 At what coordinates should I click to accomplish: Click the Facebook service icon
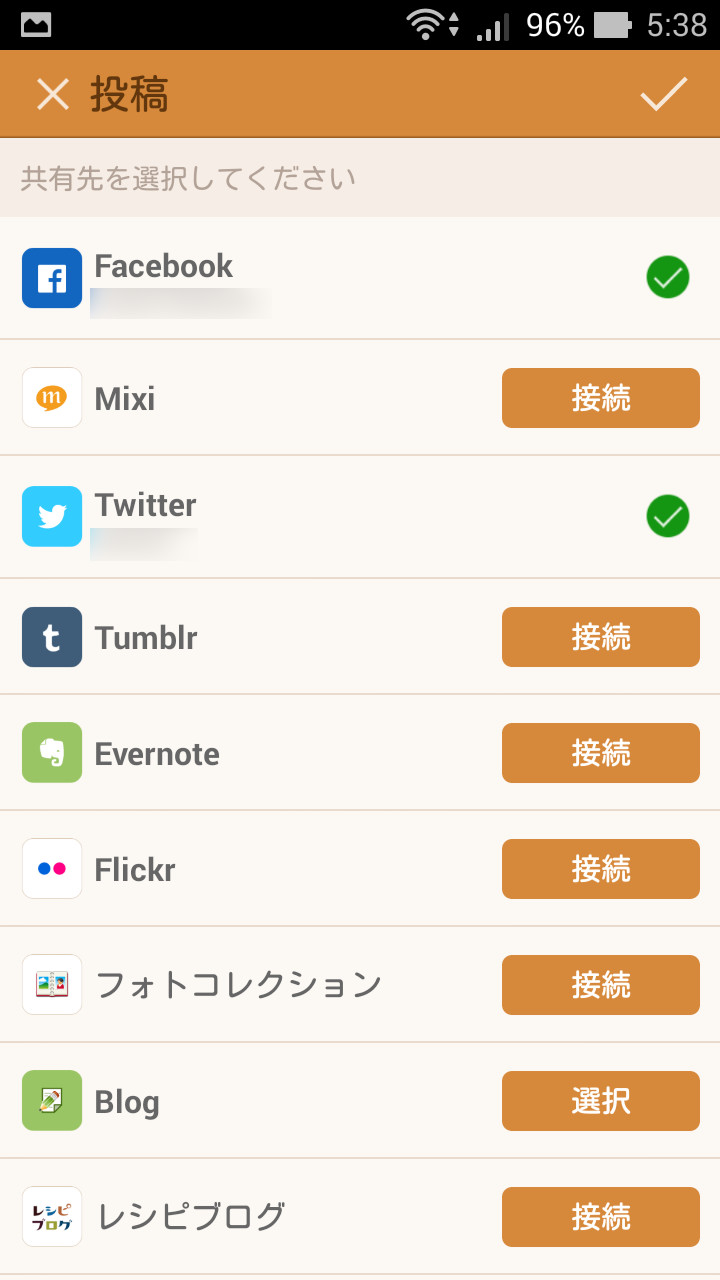pos(51,278)
